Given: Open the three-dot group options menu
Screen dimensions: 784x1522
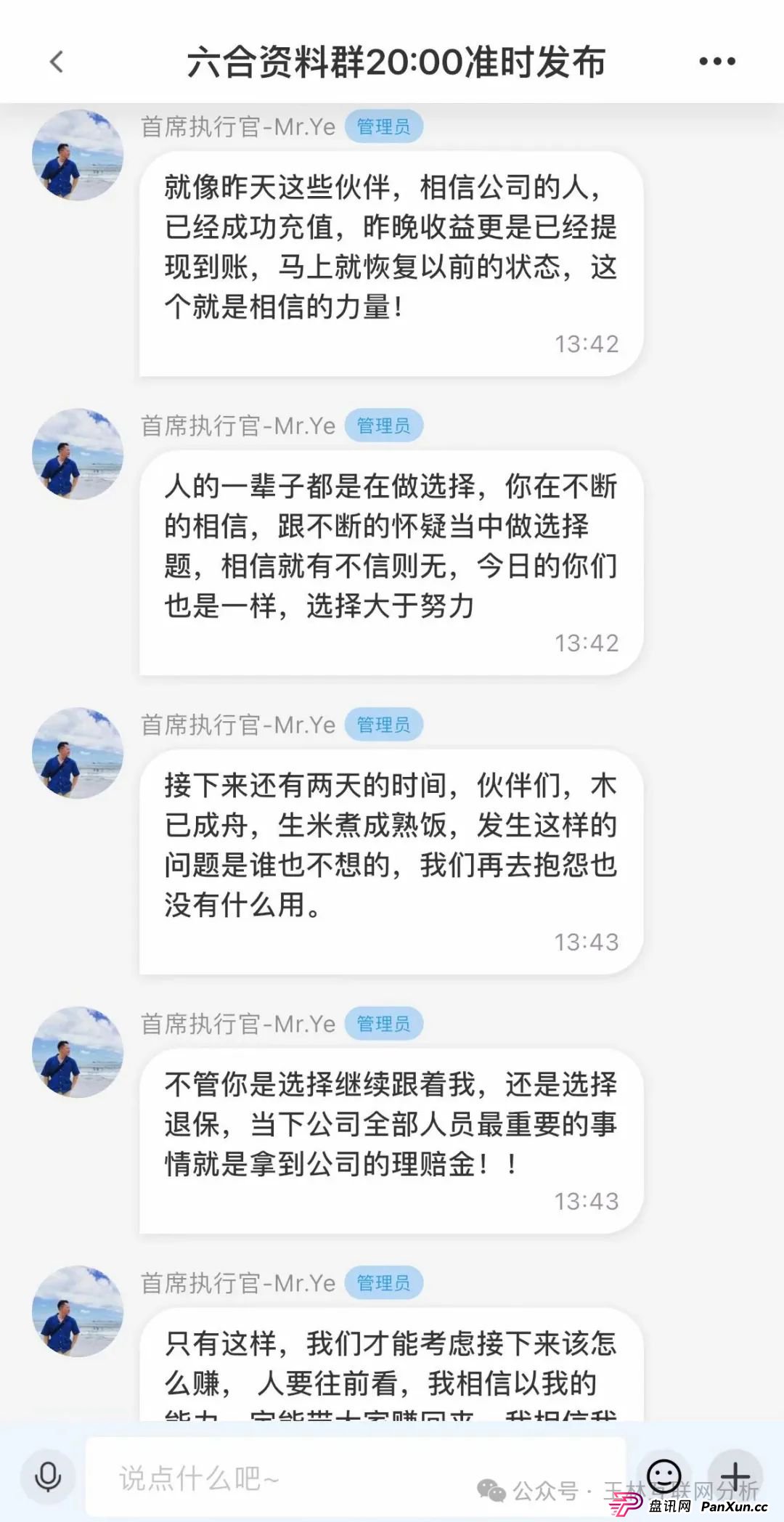Looking at the screenshot, I should [717, 62].
